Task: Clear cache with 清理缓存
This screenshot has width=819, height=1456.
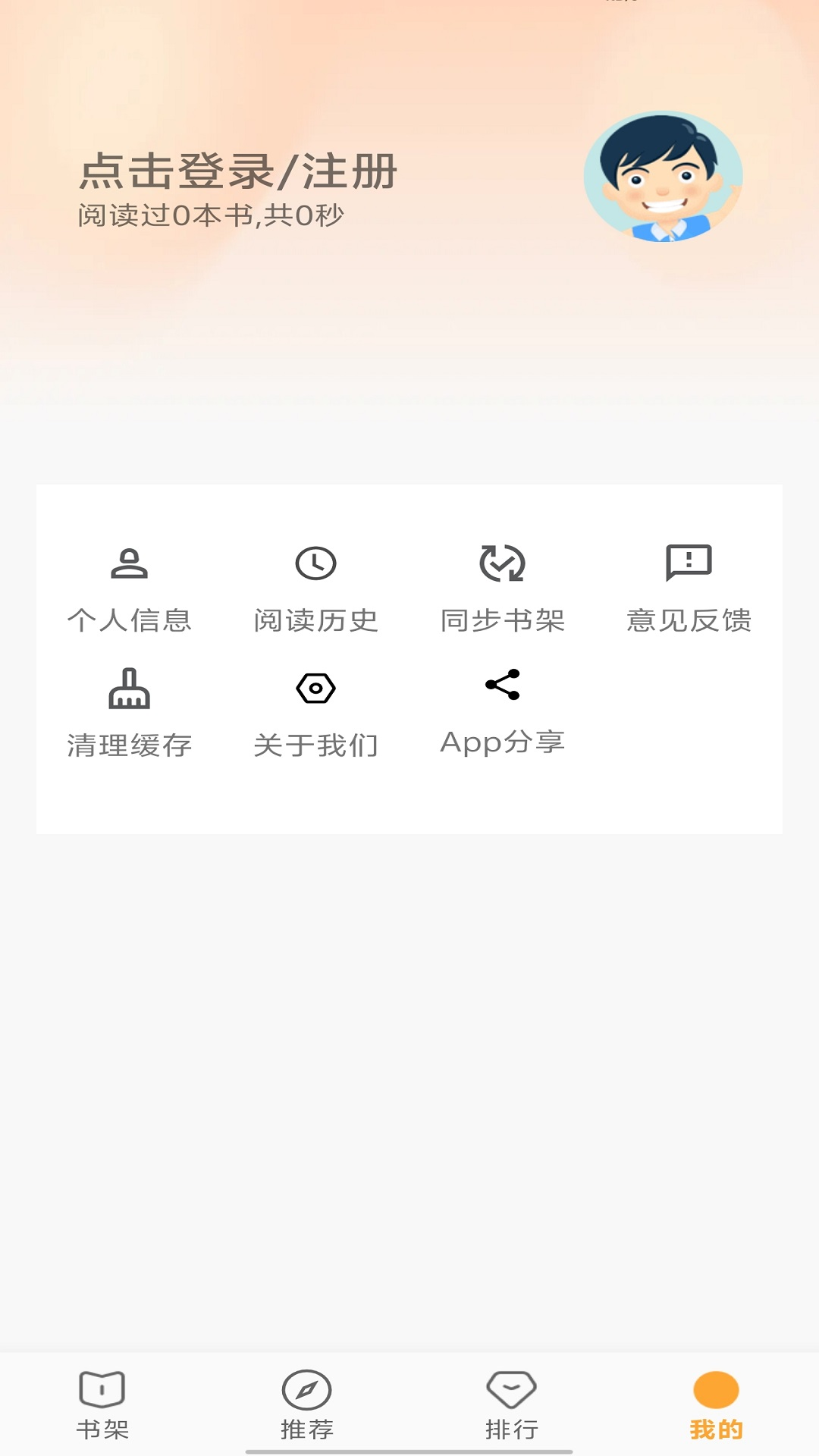Action: (x=129, y=714)
